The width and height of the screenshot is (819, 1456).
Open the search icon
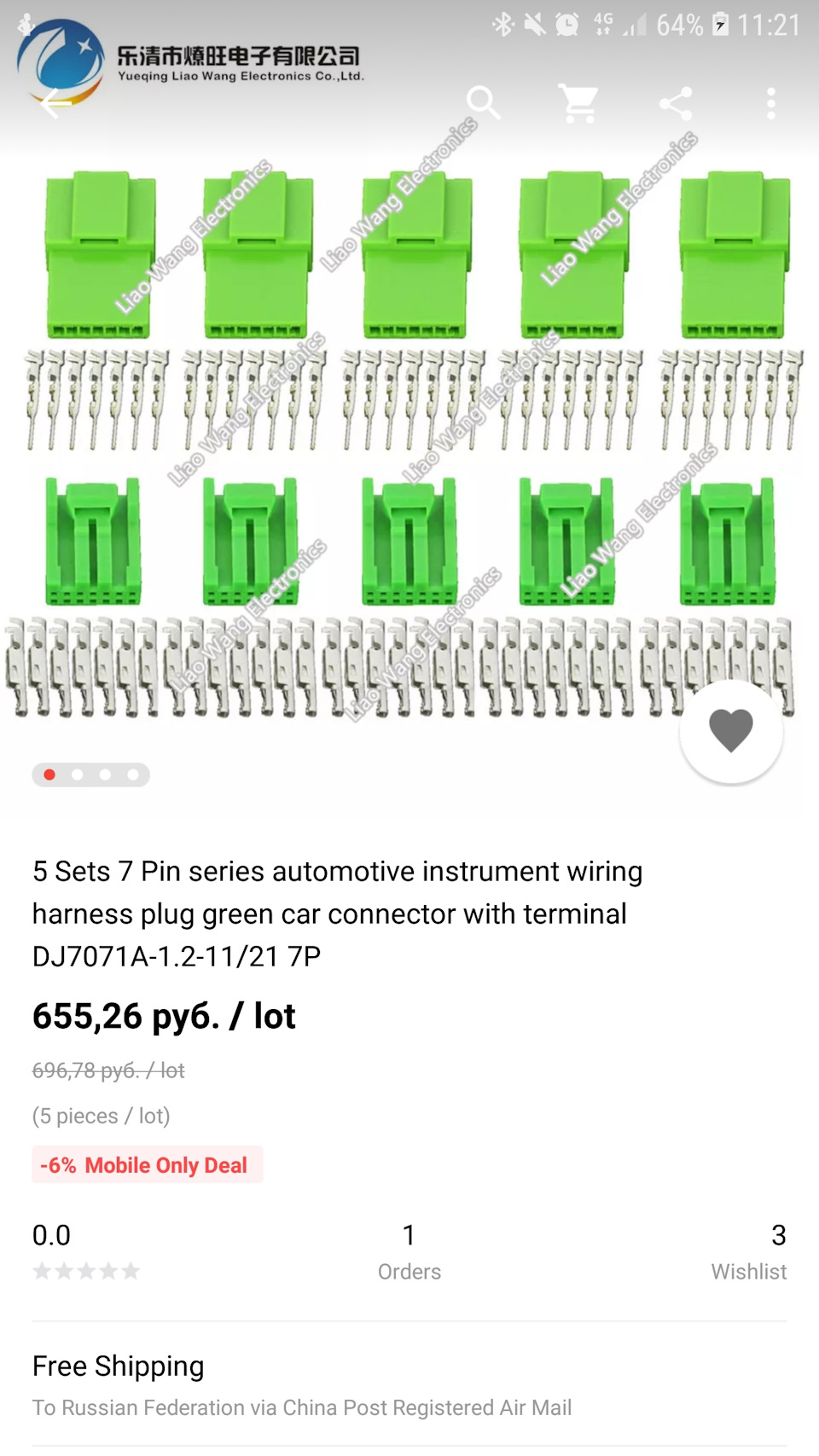point(483,104)
